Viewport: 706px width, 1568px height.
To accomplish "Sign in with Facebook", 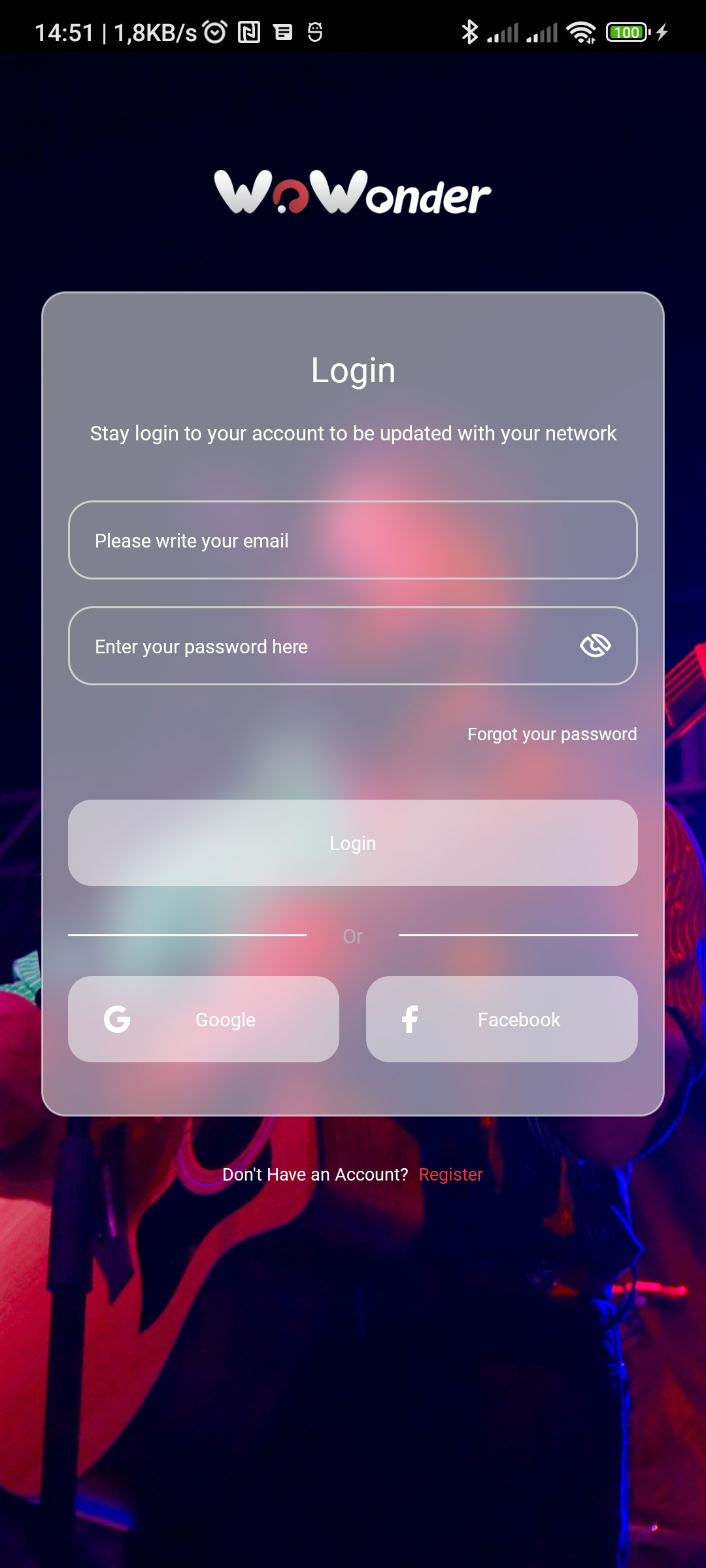I will tap(501, 1019).
